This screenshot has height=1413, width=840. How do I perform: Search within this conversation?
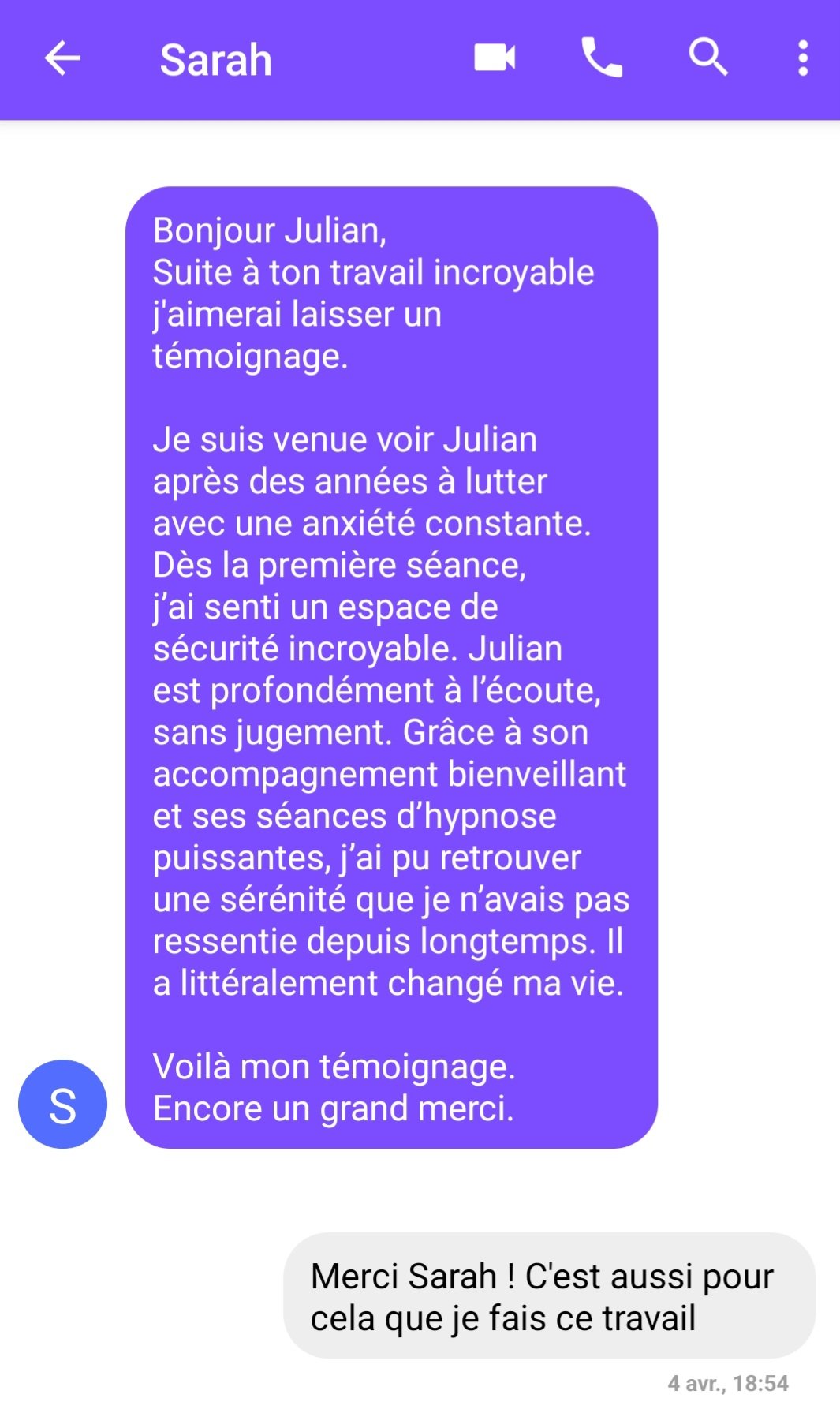click(x=707, y=58)
